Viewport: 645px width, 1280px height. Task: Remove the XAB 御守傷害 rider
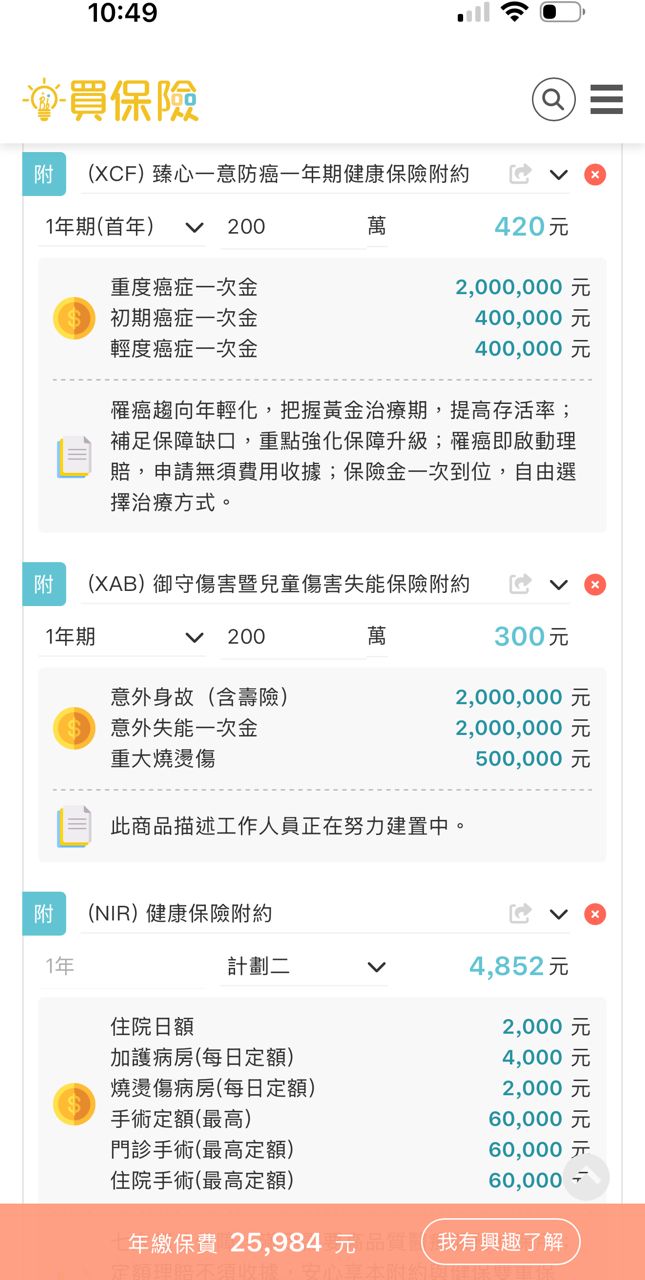click(594, 585)
